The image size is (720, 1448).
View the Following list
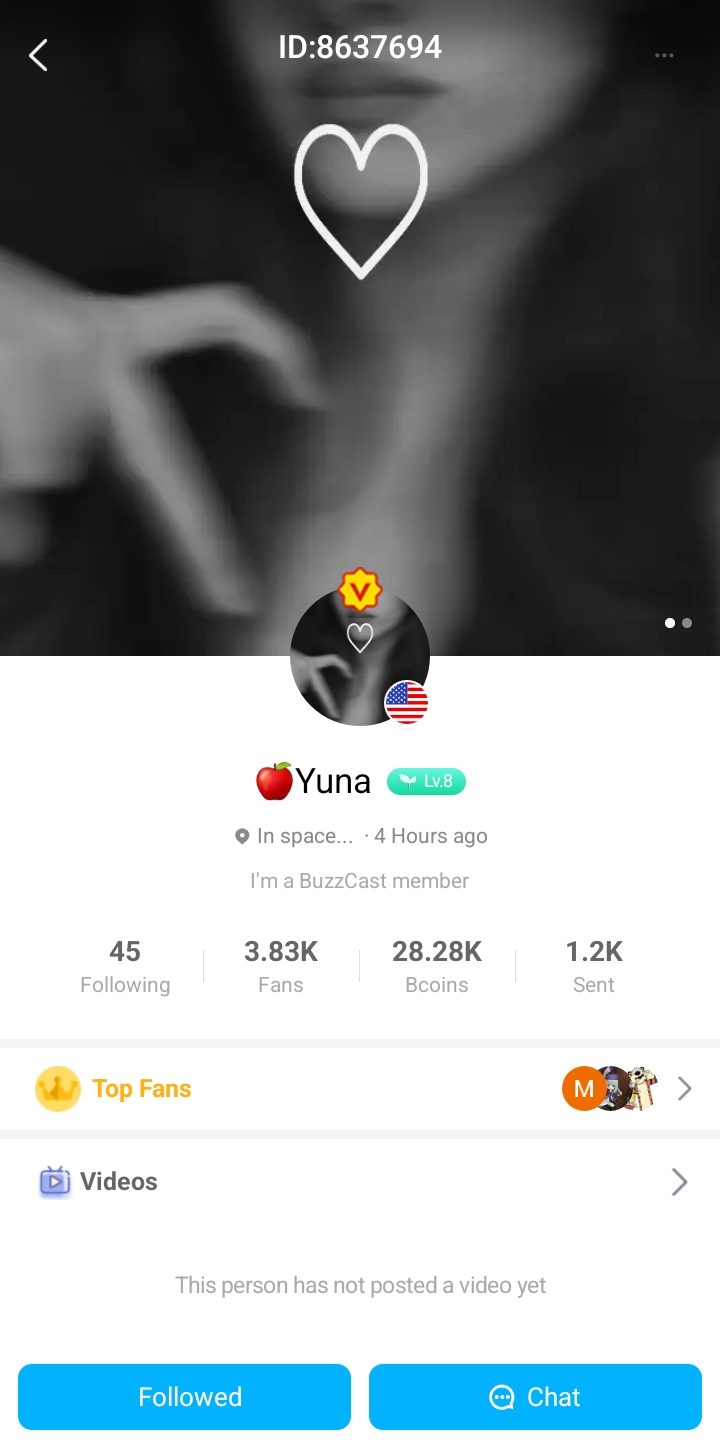coord(125,967)
